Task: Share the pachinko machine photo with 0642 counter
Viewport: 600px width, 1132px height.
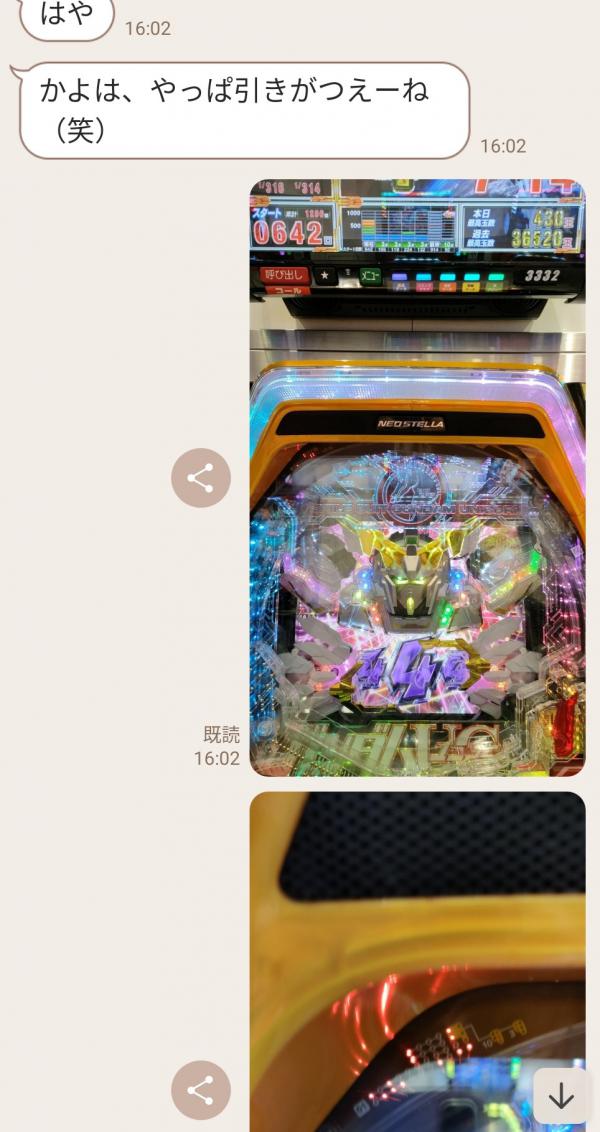Action: (x=201, y=478)
